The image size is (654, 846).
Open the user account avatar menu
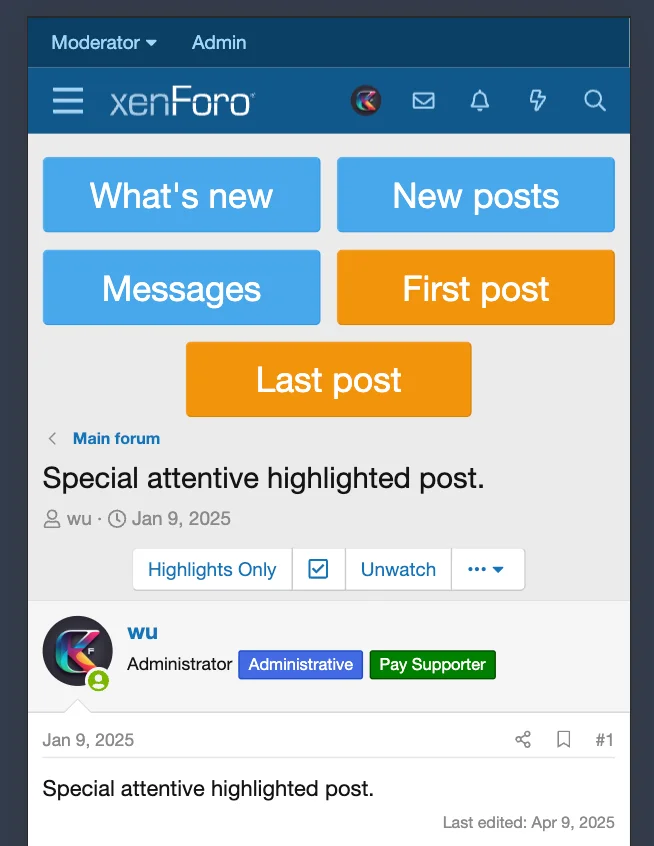point(366,101)
